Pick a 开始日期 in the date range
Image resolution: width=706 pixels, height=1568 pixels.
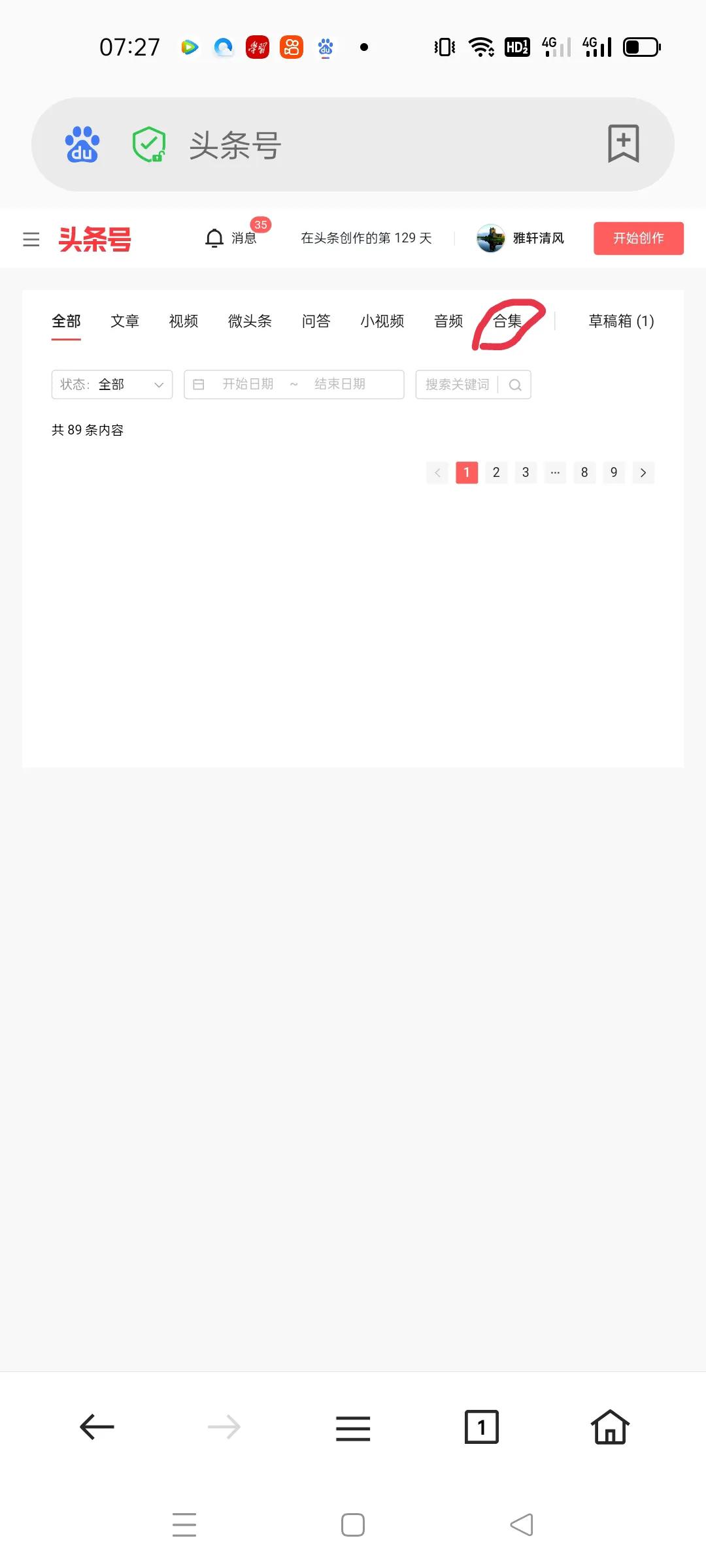[248, 384]
